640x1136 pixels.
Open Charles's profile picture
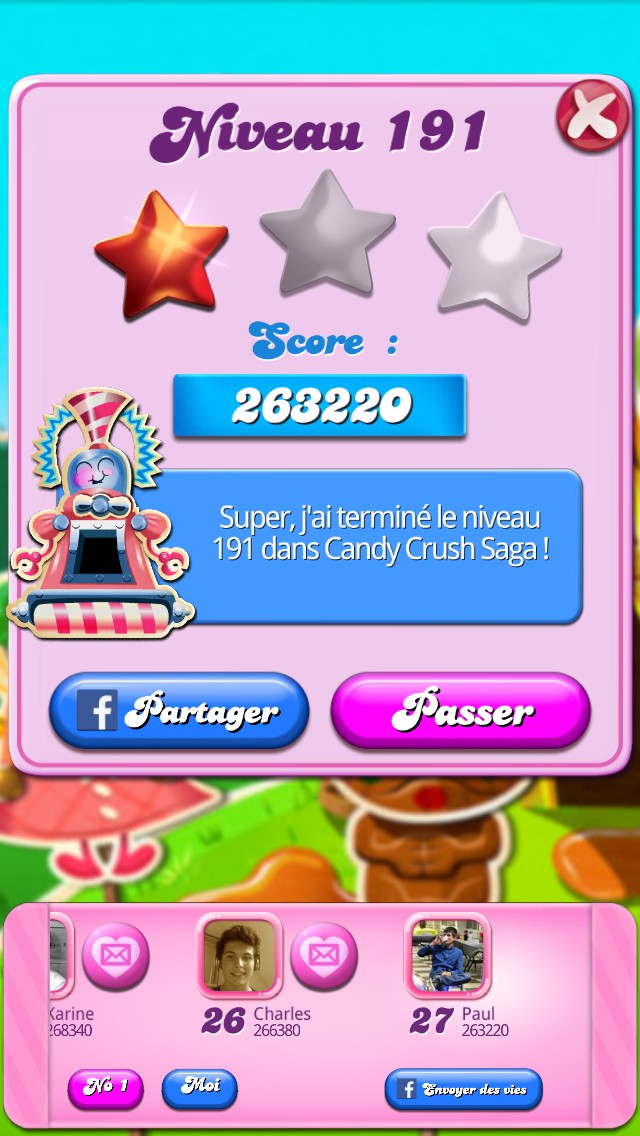coord(240,955)
